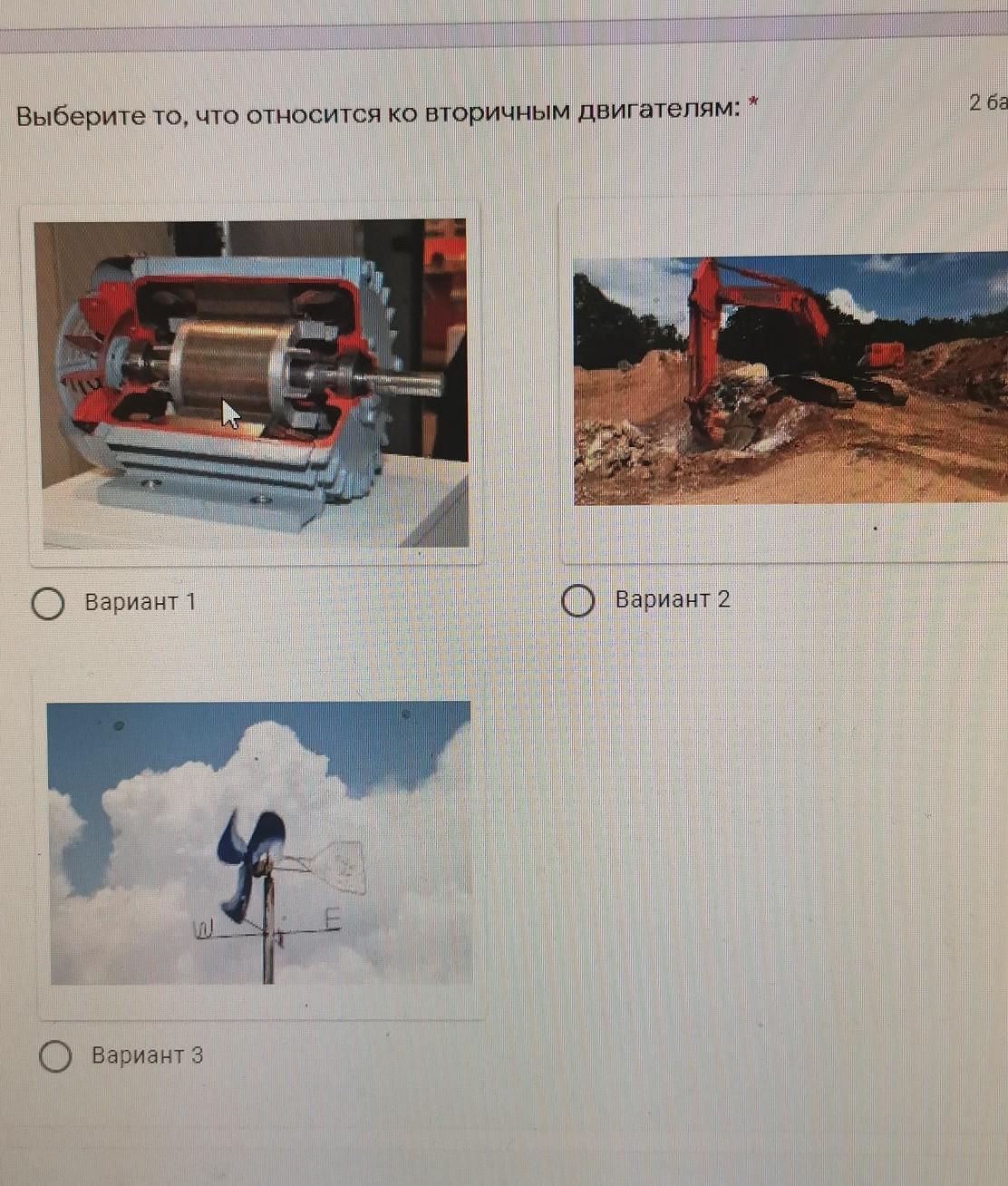Select the Вариант 1 radio button
Image resolution: width=1008 pixels, height=1186 pixels.
pos(48,604)
